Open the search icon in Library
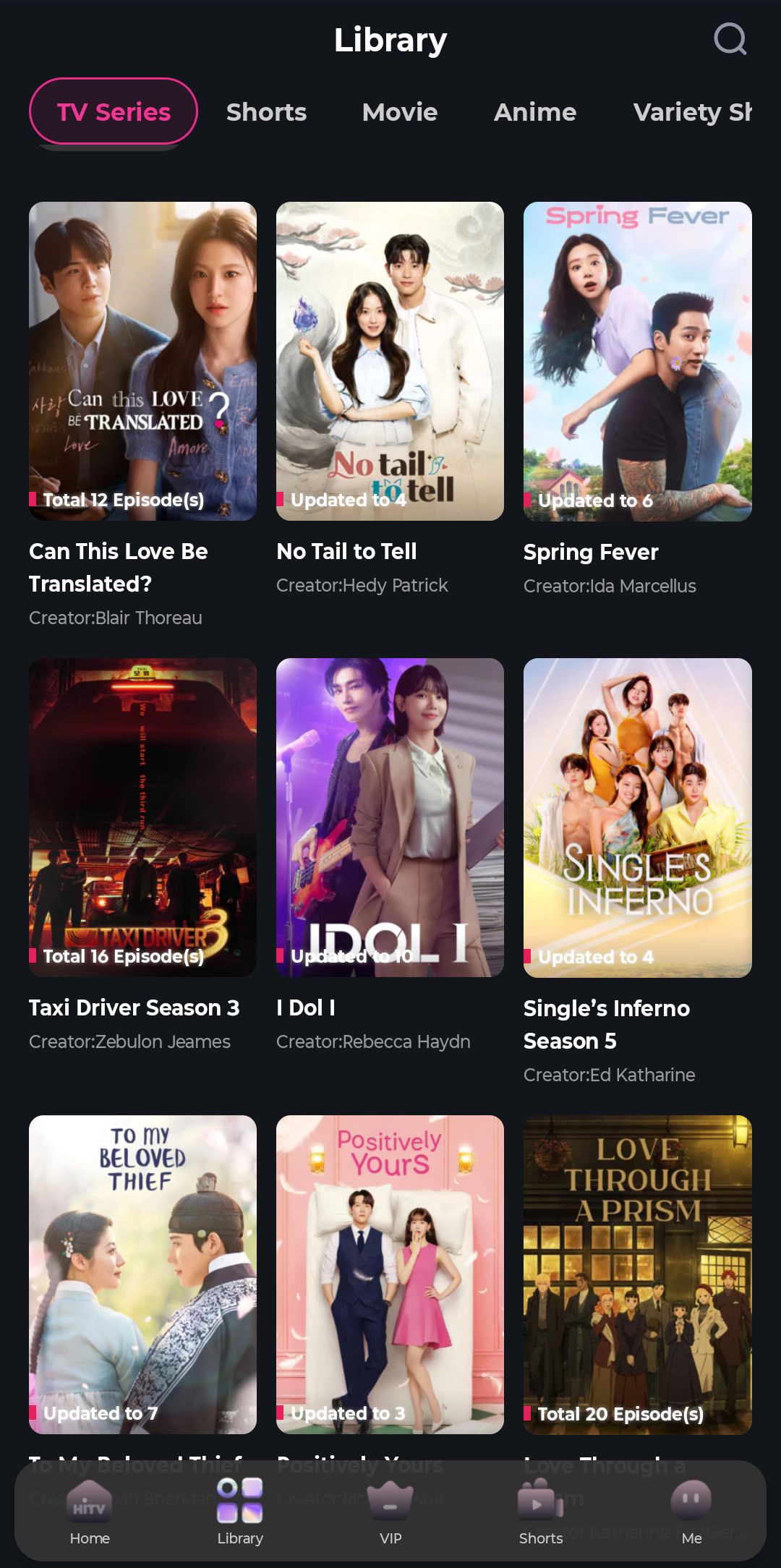 pos(730,39)
